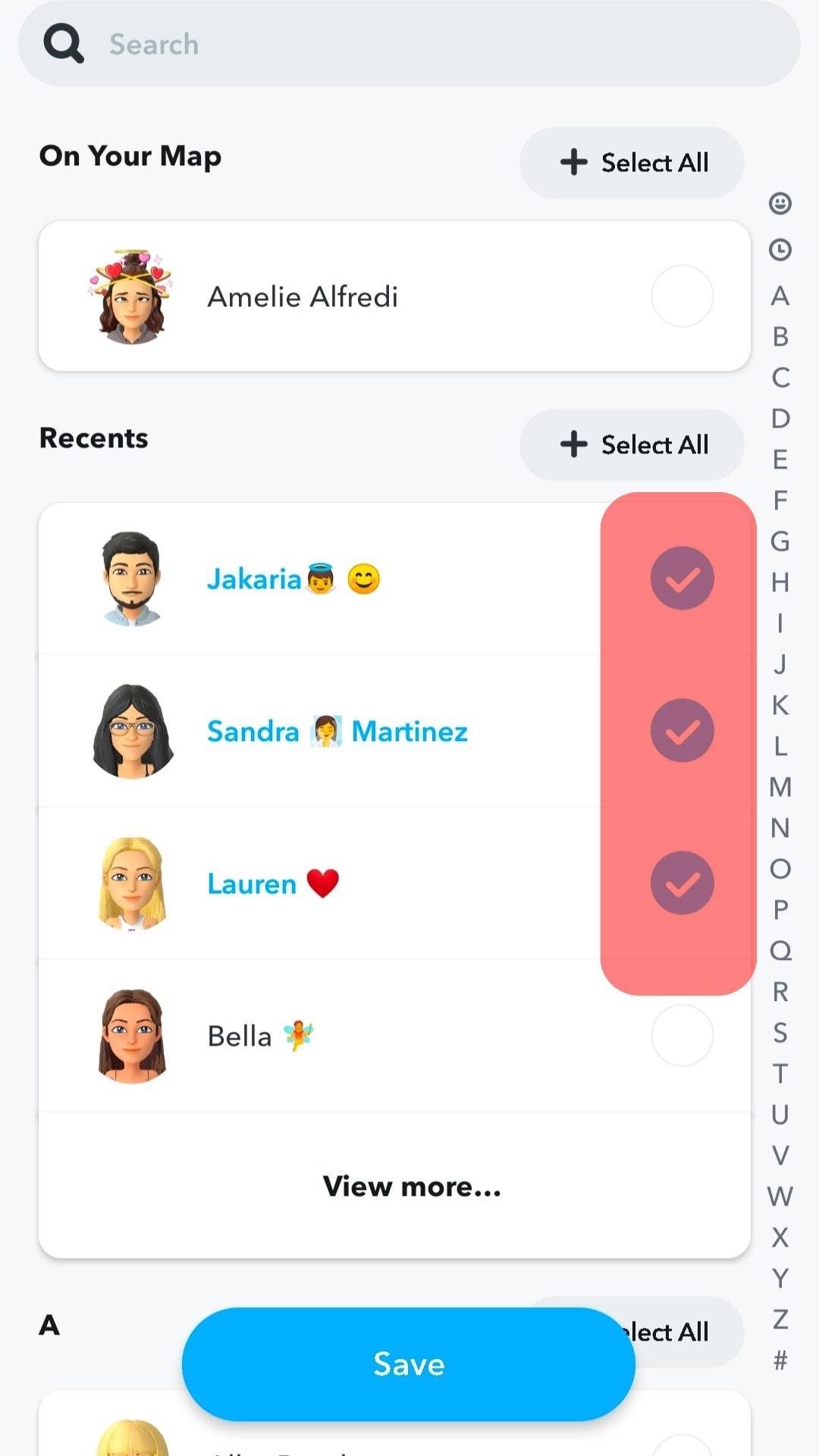Screen dimensions: 819x1456
Task: Save the selected friends
Action: click(409, 1363)
